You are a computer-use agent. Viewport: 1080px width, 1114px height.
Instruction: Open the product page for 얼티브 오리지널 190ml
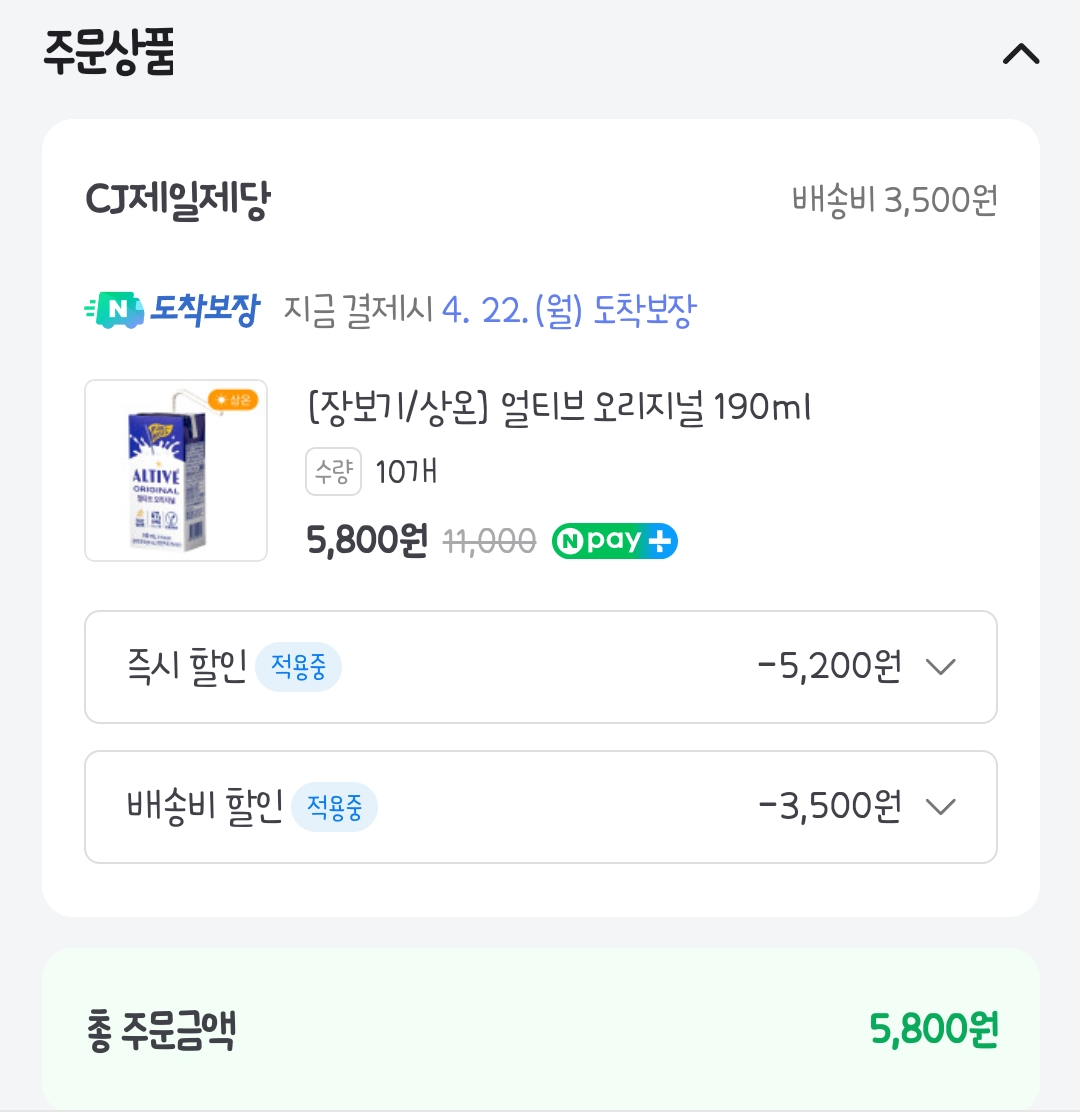(x=558, y=408)
